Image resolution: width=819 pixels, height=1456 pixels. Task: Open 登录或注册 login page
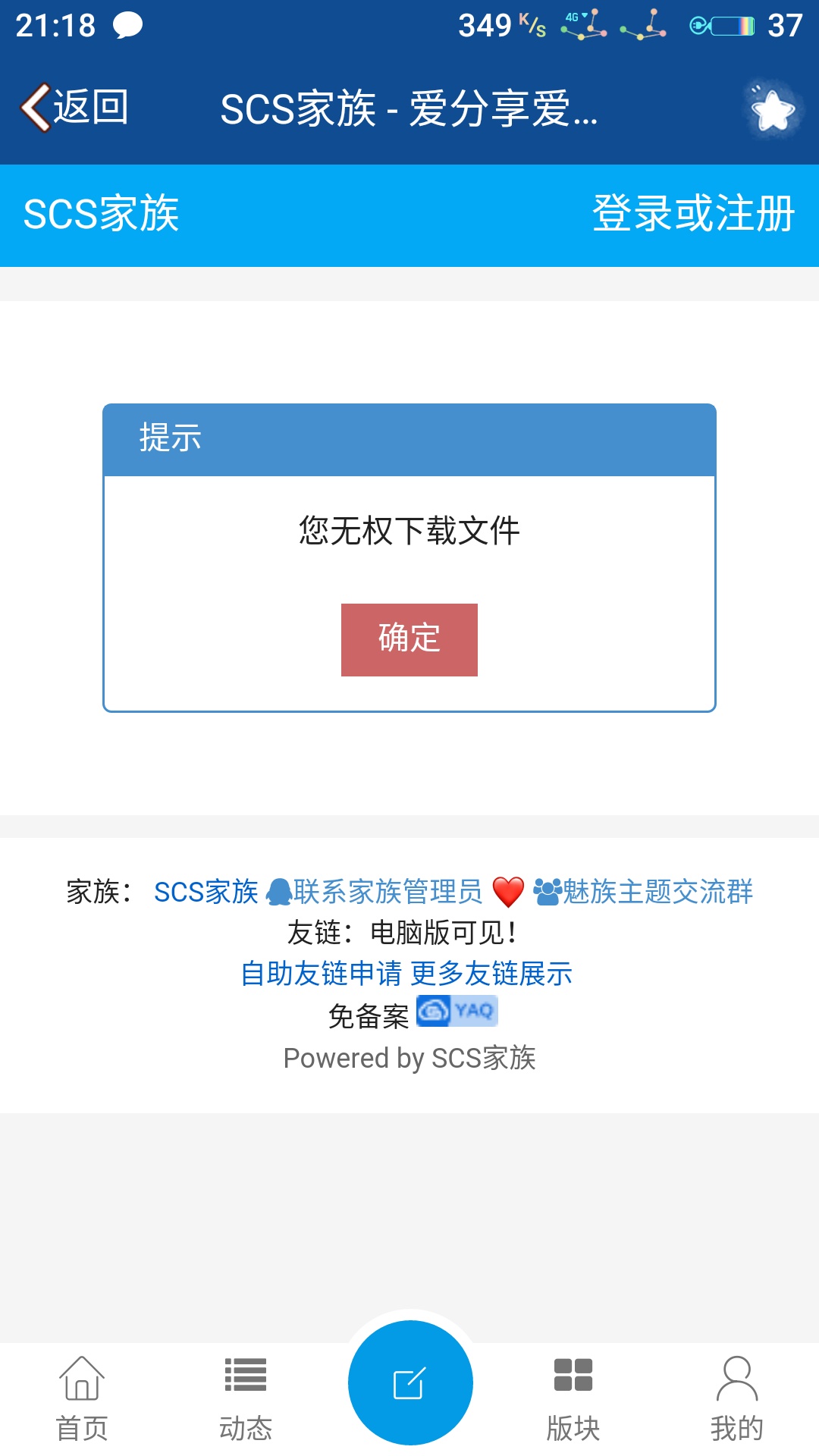coord(693,214)
